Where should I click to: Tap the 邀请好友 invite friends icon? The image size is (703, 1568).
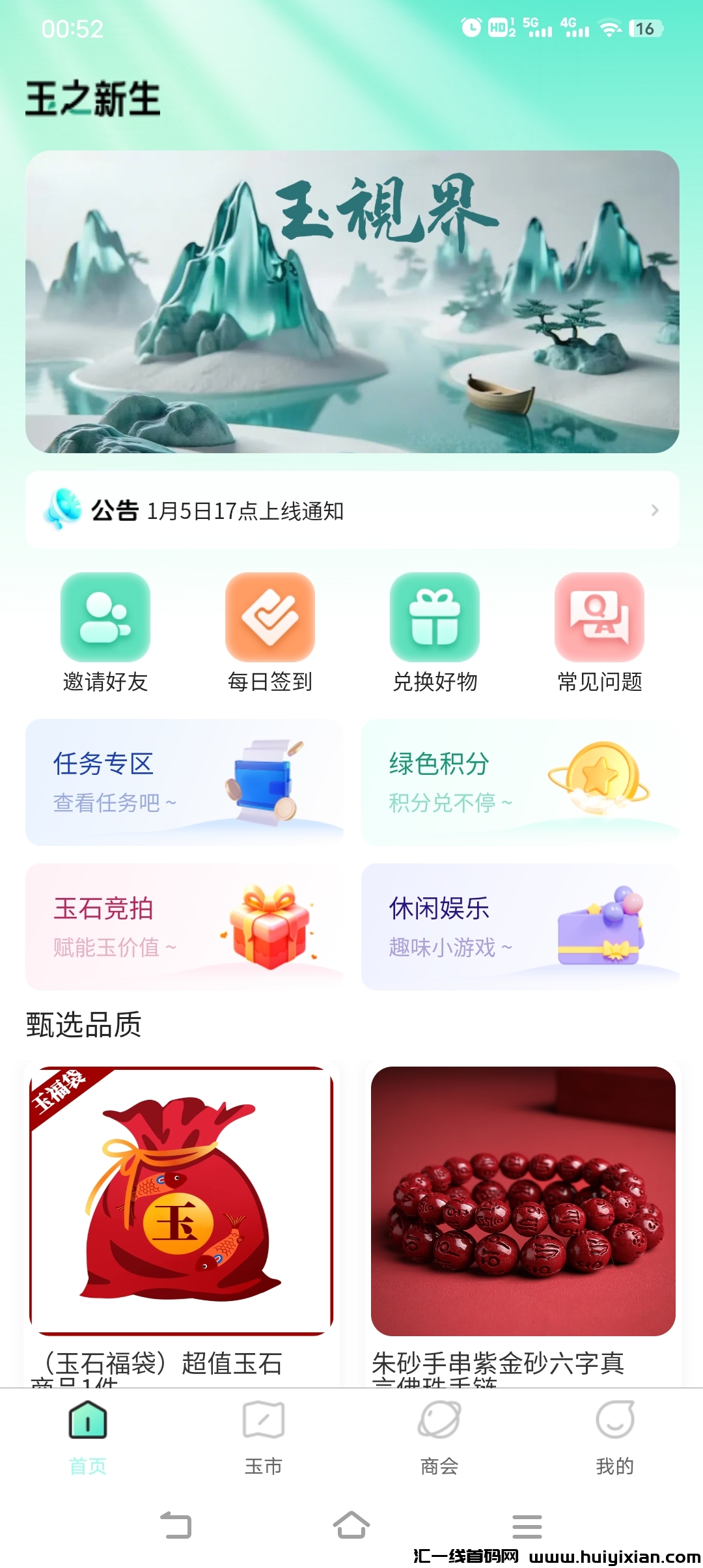click(x=105, y=619)
